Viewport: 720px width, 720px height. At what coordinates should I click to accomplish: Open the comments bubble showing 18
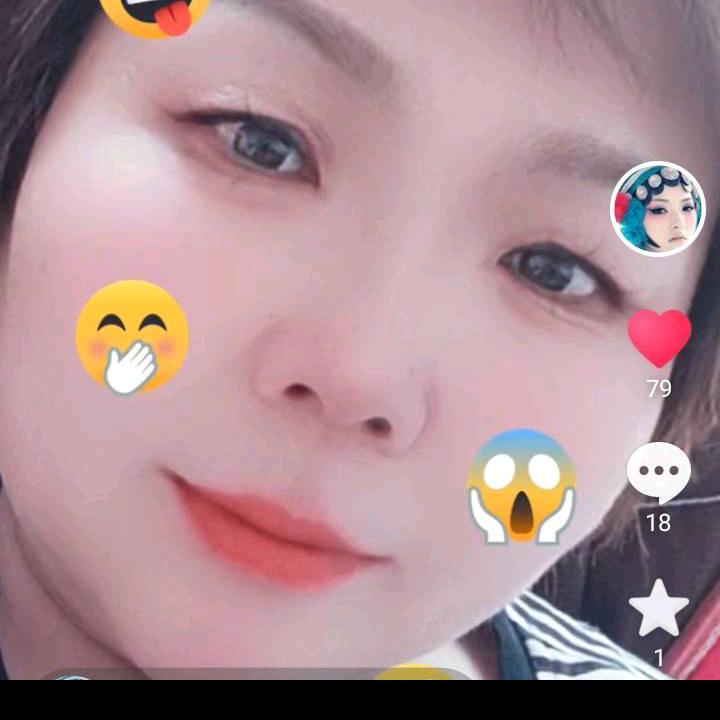(x=658, y=472)
